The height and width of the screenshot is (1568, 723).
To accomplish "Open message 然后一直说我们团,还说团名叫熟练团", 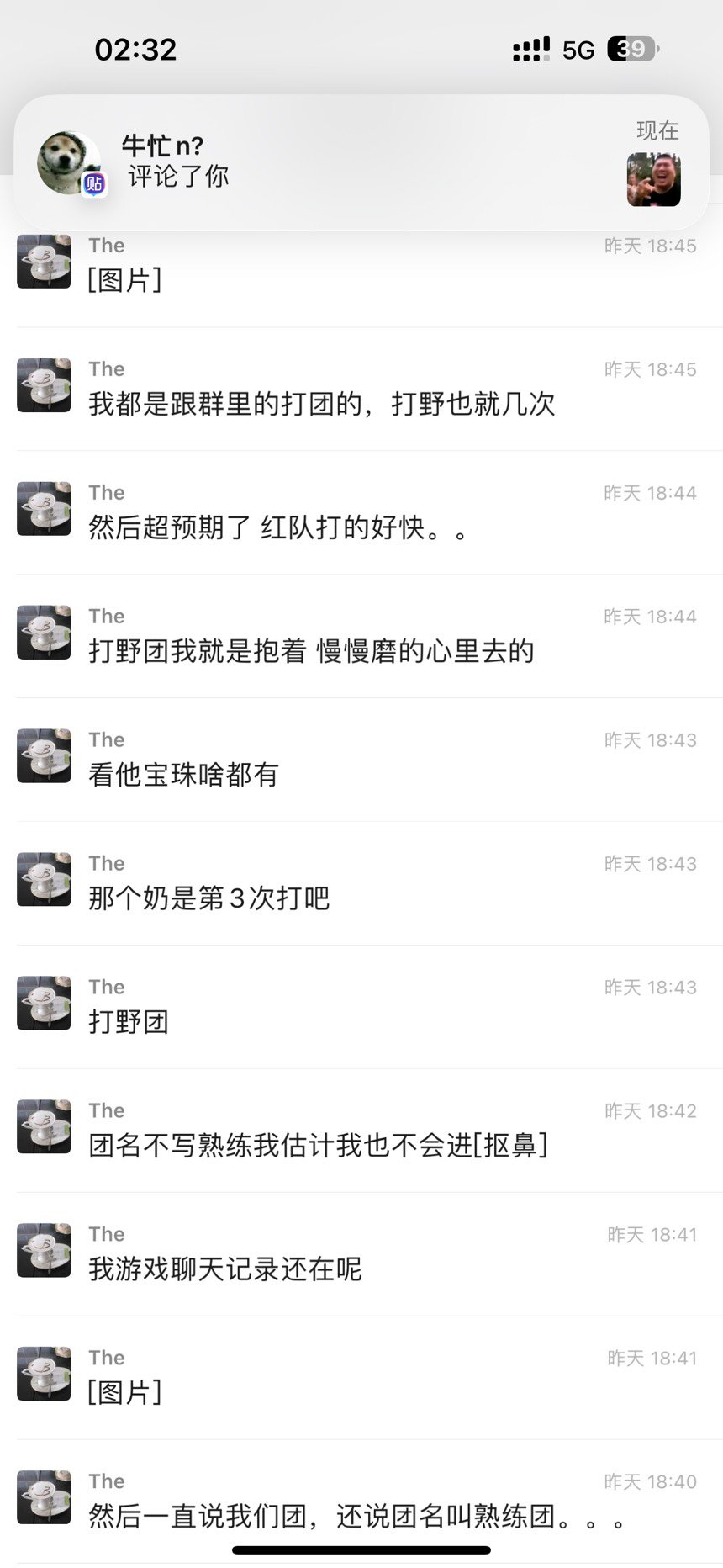I will pos(361,1502).
